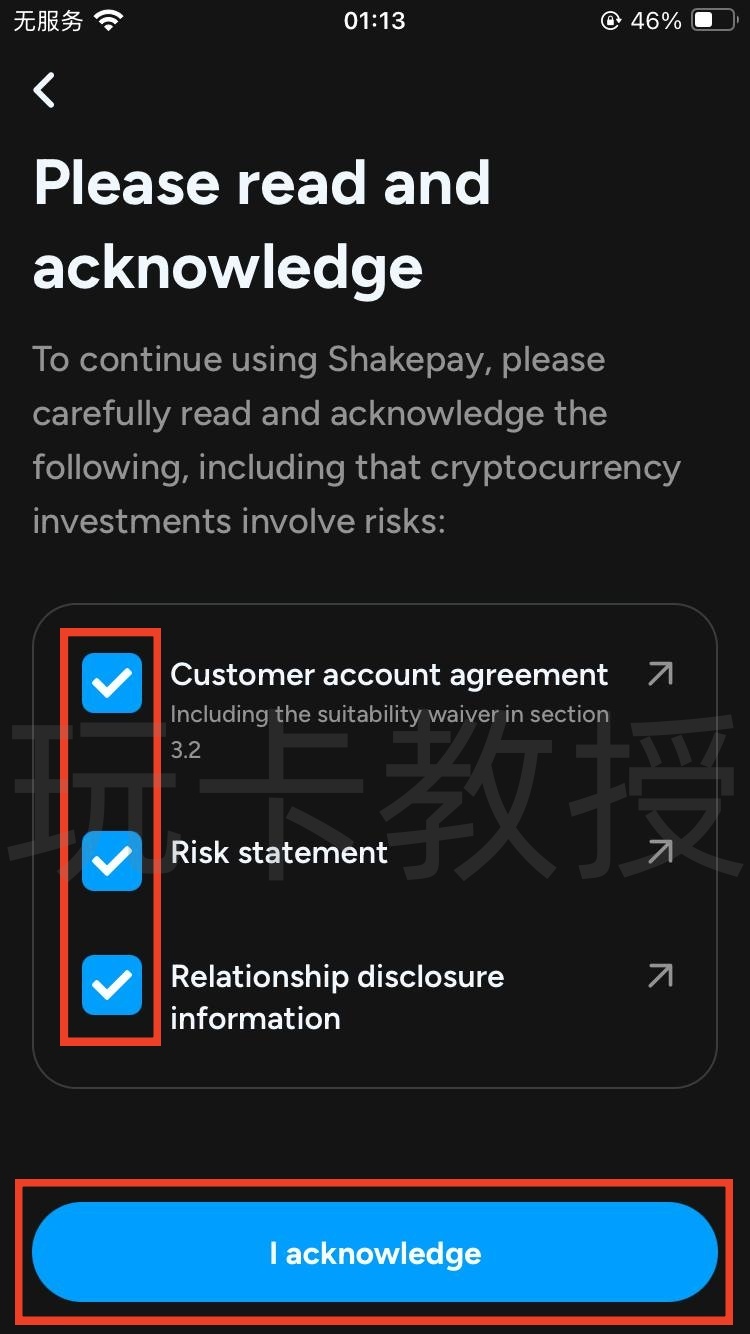
Task: Select the acknowledgement card containing all agreements
Action: tap(375, 840)
